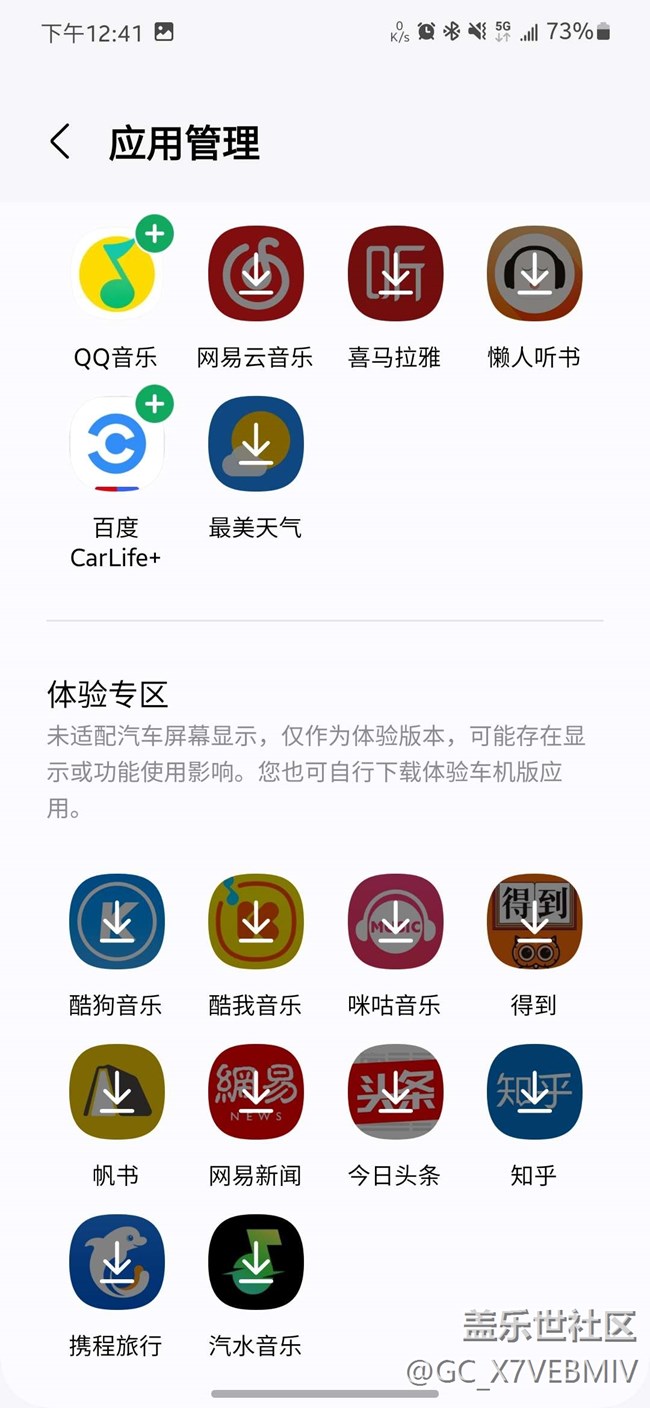Image resolution: width=650 pixels, height=1408 pixels.
Task: Download 最美天气 app
Action: click(256, 444)
